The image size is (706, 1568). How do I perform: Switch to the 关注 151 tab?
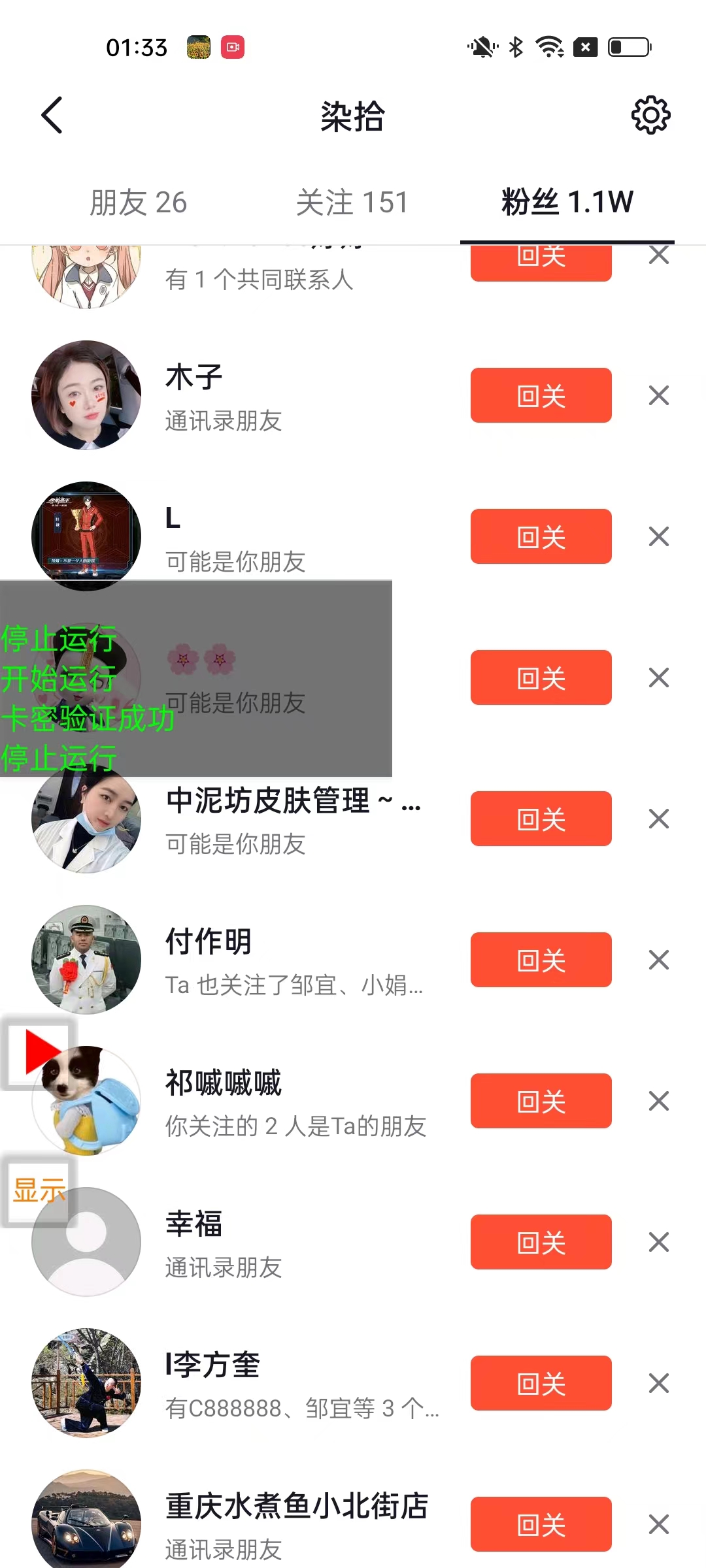(x=353, y=203)
